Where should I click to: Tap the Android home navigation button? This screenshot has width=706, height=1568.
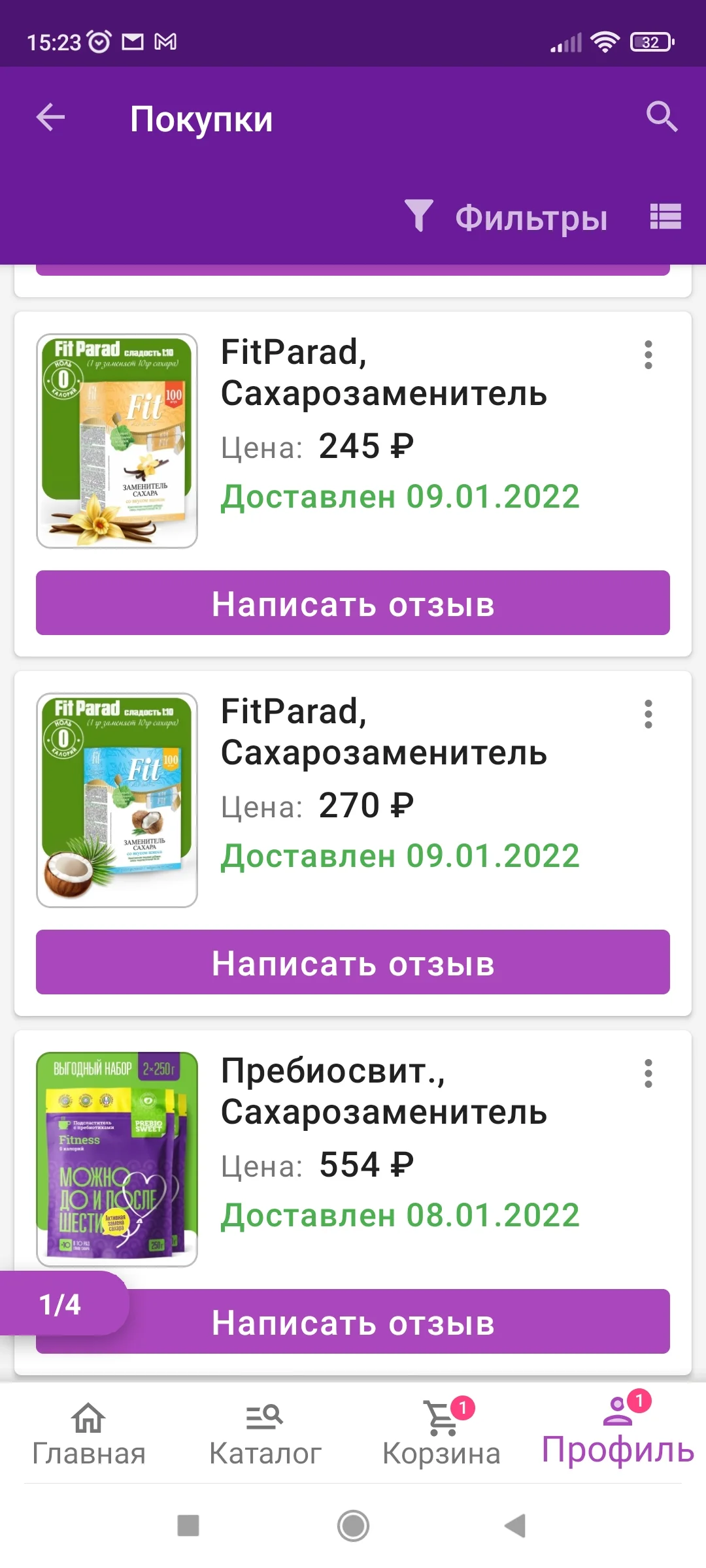353,1526
